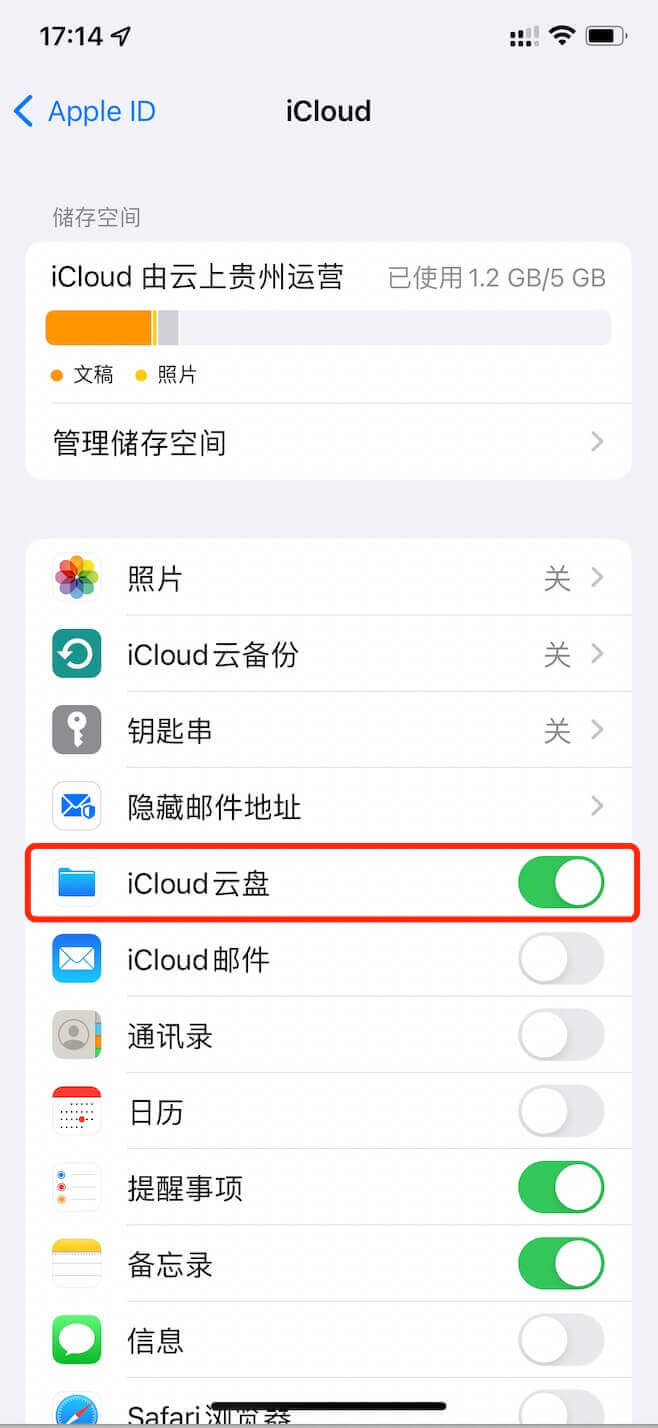Open the 照片 settings row
The width and height of the screenshot is (658, 1428).
click(328, 578)
